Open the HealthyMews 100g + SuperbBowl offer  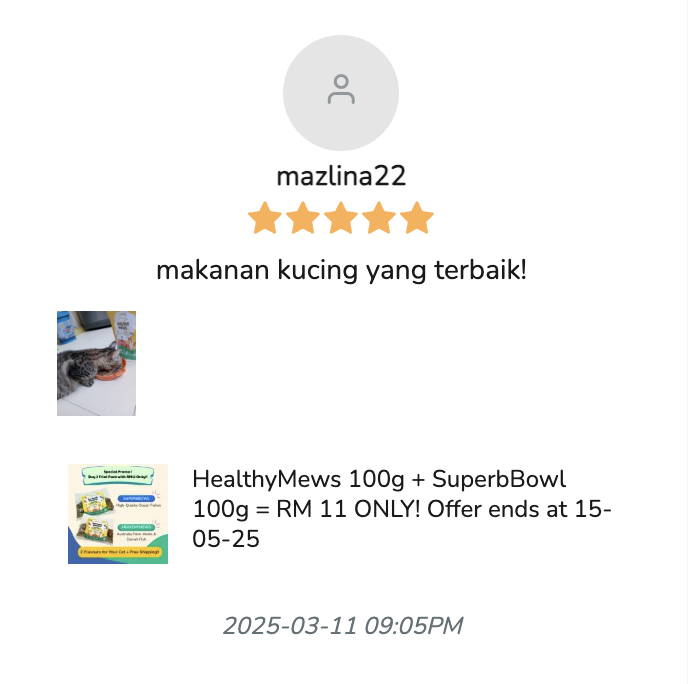(x=401, y=509)
